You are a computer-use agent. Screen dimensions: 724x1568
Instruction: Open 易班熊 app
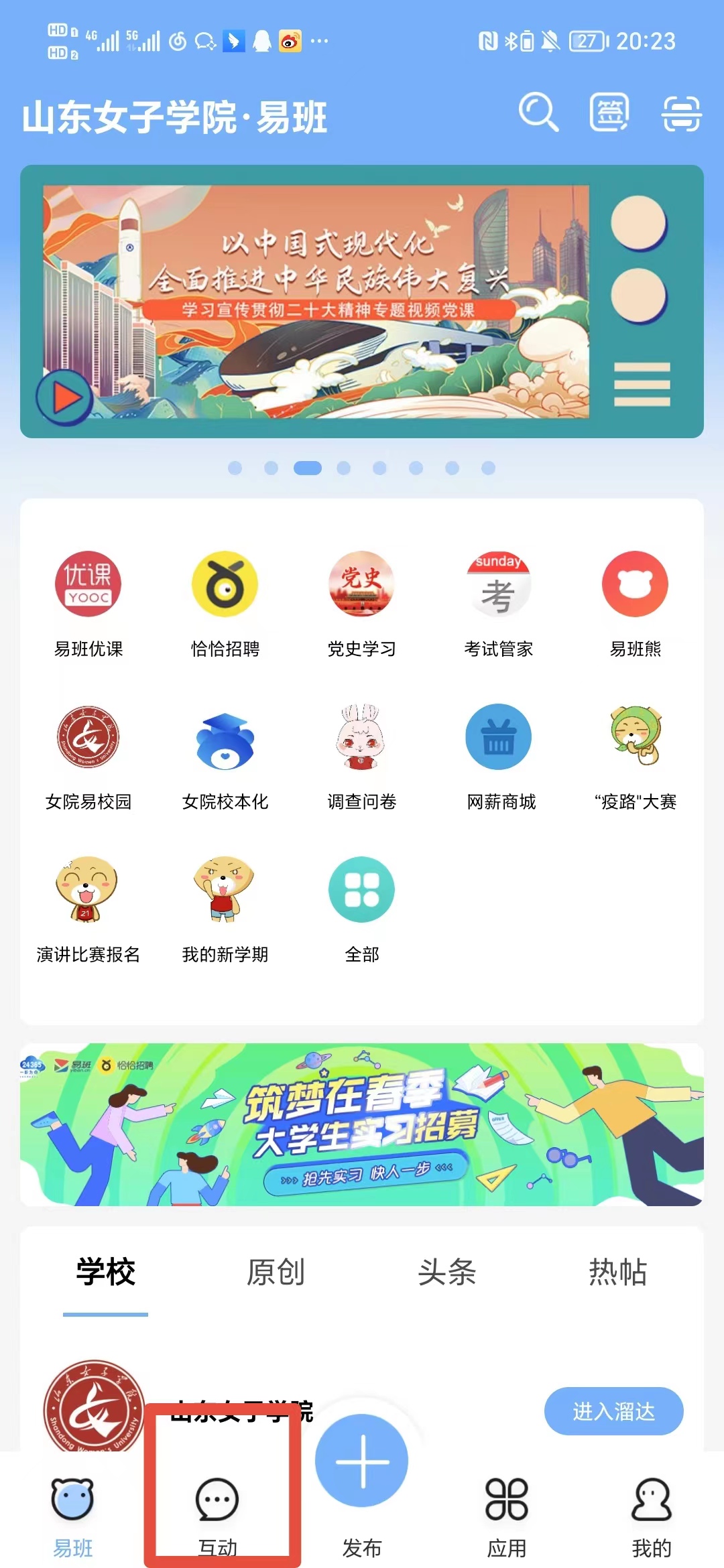635,601
